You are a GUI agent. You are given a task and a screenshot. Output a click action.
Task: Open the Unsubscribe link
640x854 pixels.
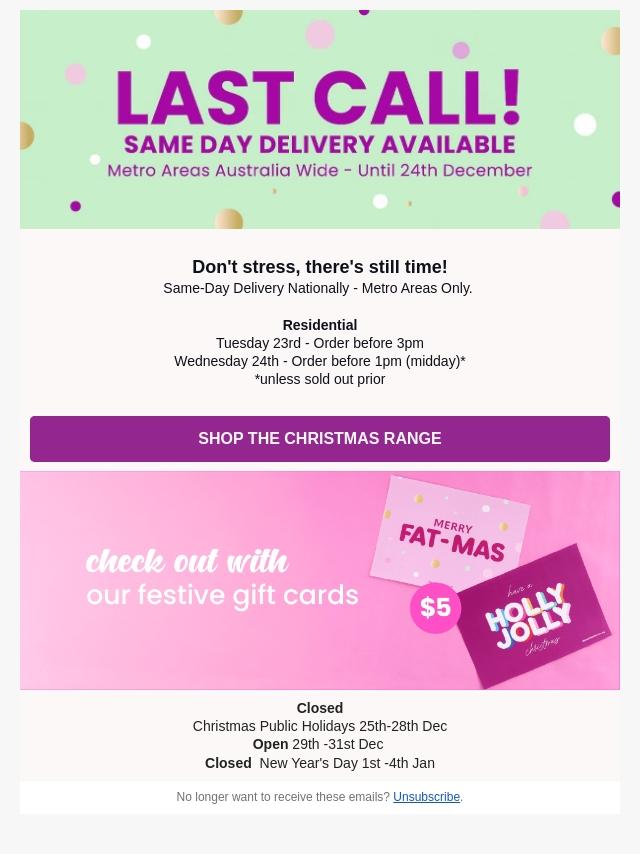[x=426, y=797]
